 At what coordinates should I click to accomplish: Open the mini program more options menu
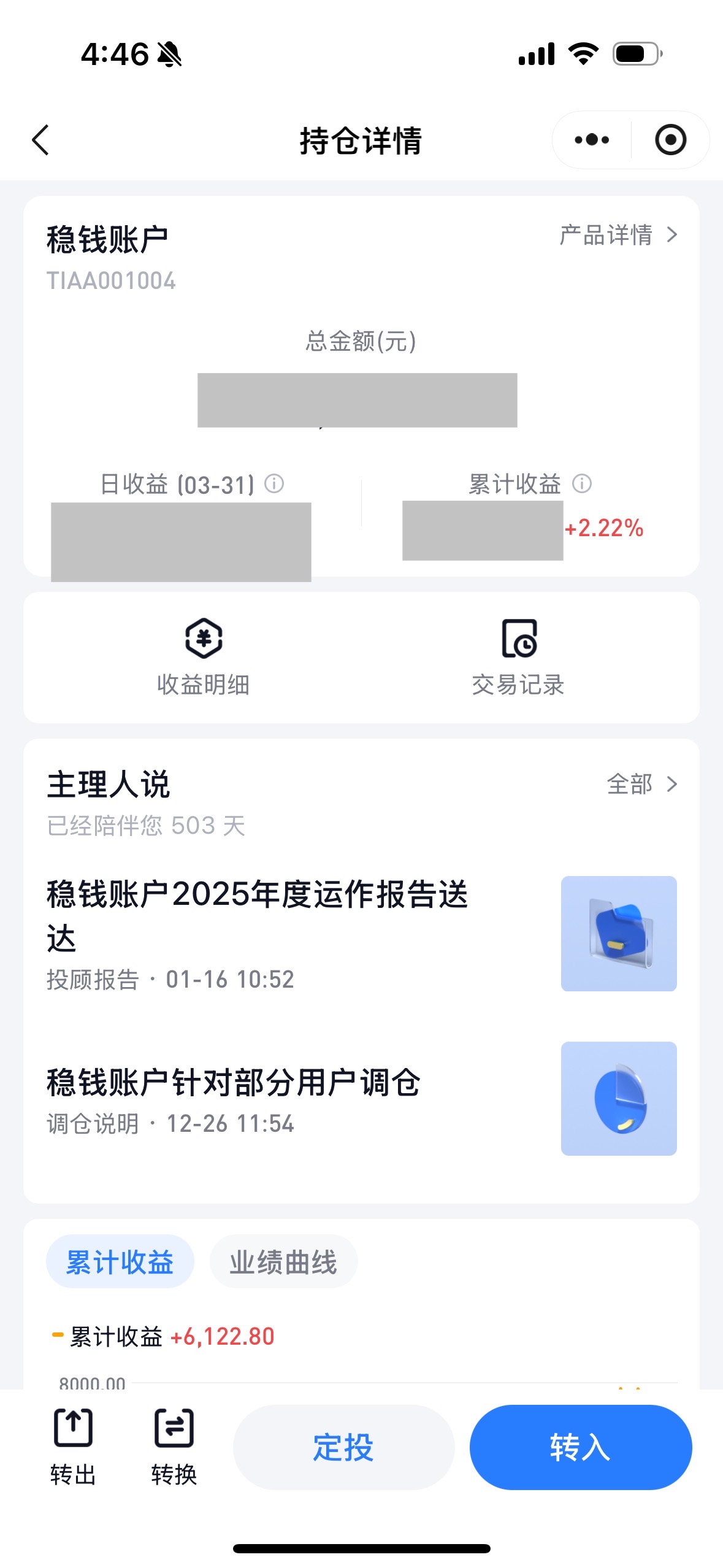592,140
